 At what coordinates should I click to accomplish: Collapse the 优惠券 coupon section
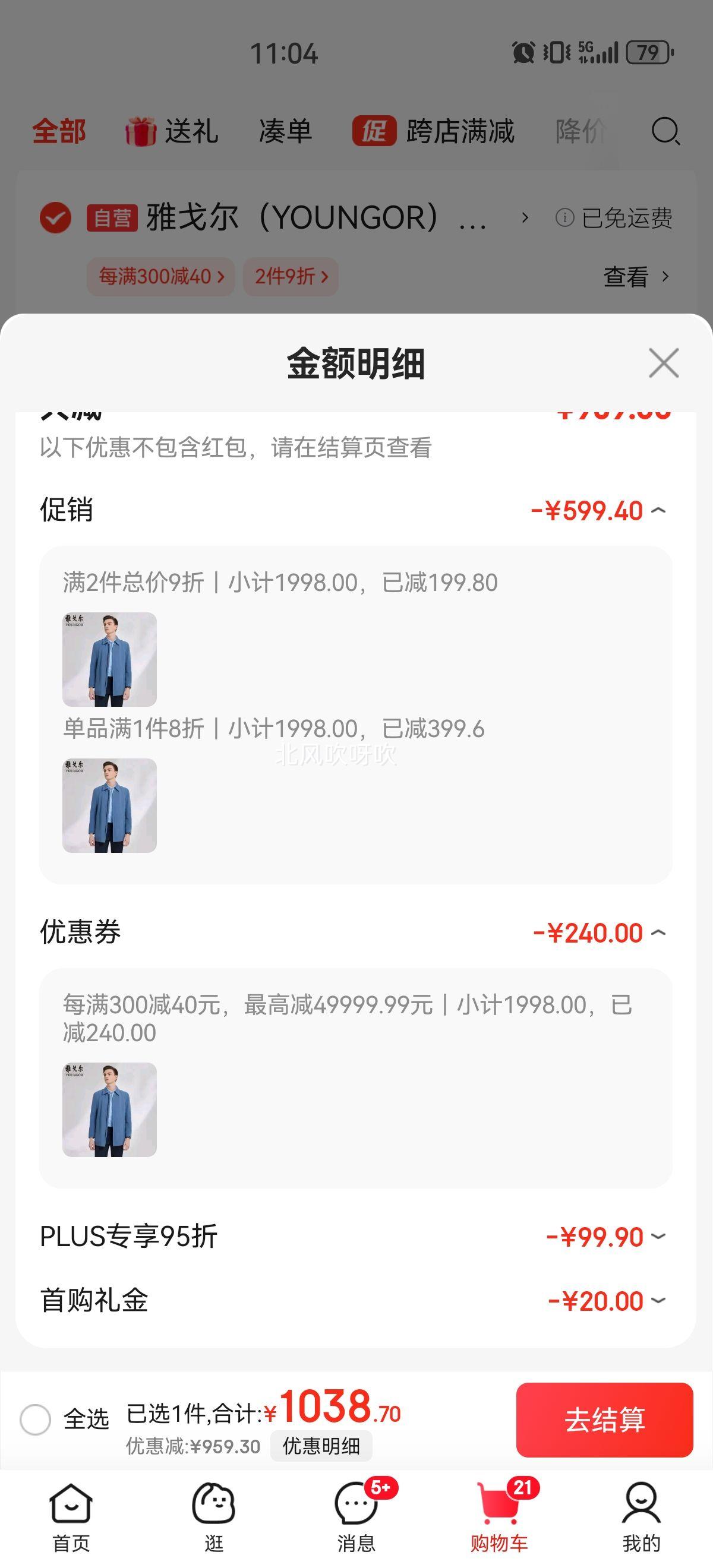coord(658,933)
